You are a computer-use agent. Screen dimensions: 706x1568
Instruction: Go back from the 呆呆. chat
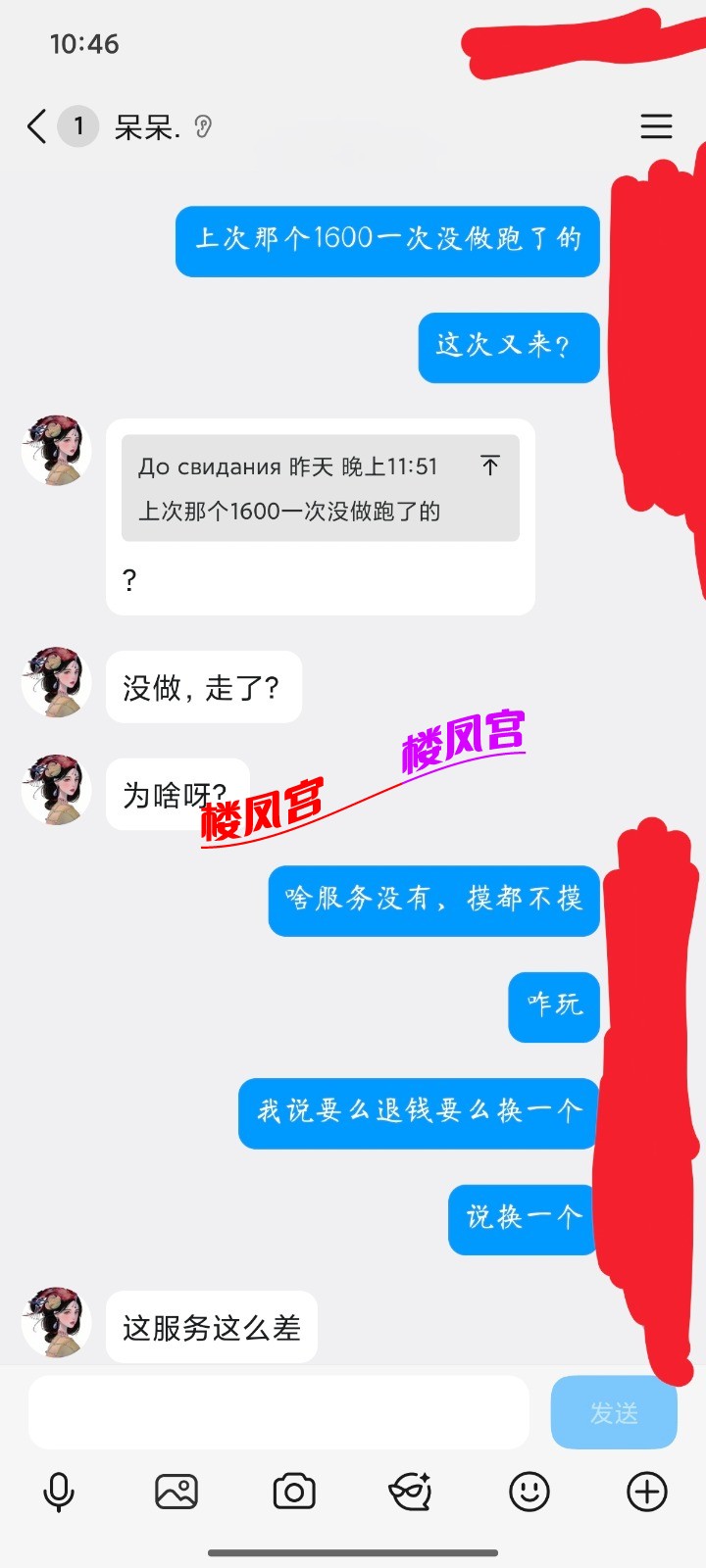tap(37, 126)
